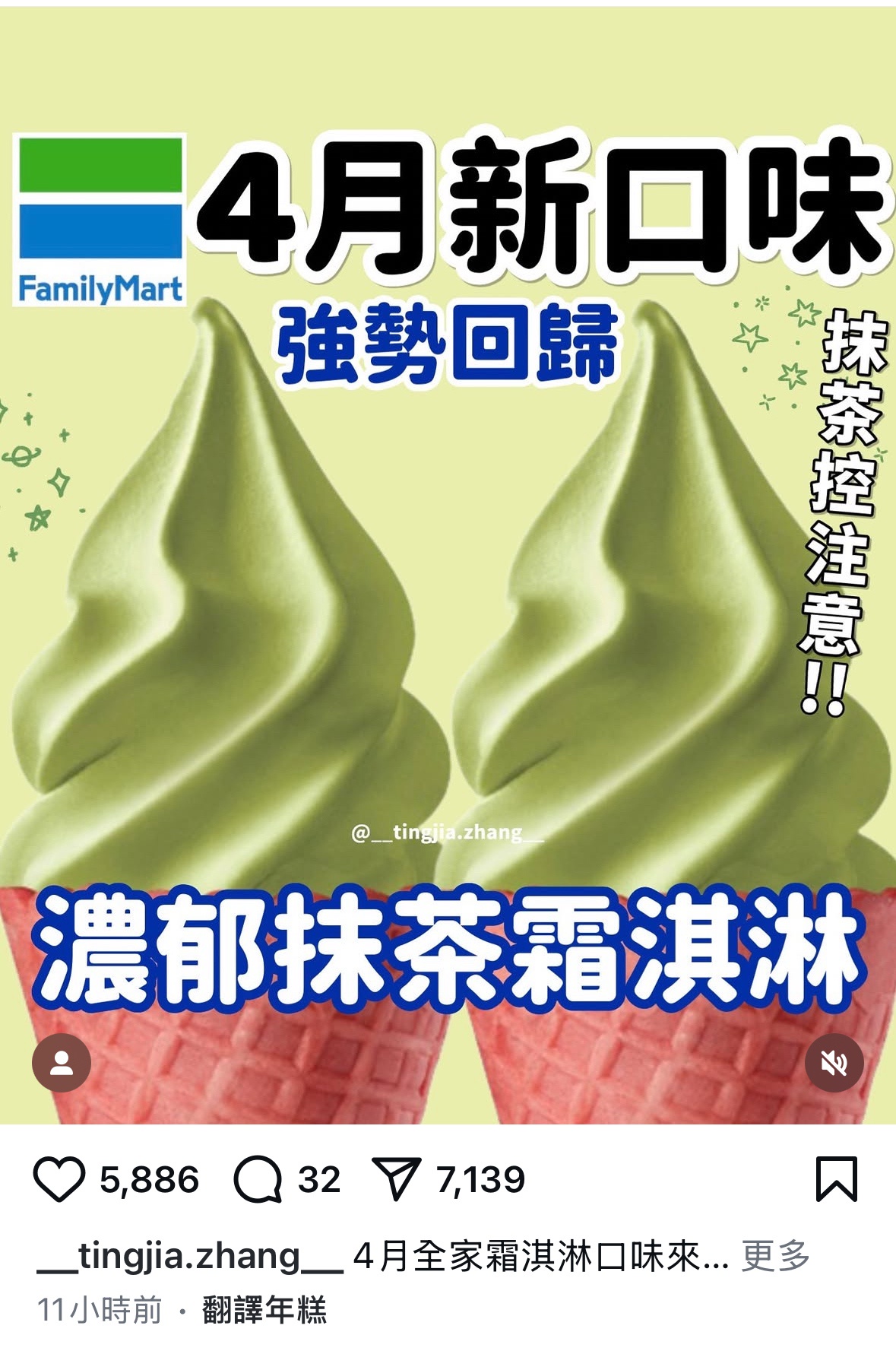
Task: Share this post via the paper plane
Action: coord(396,1180)
